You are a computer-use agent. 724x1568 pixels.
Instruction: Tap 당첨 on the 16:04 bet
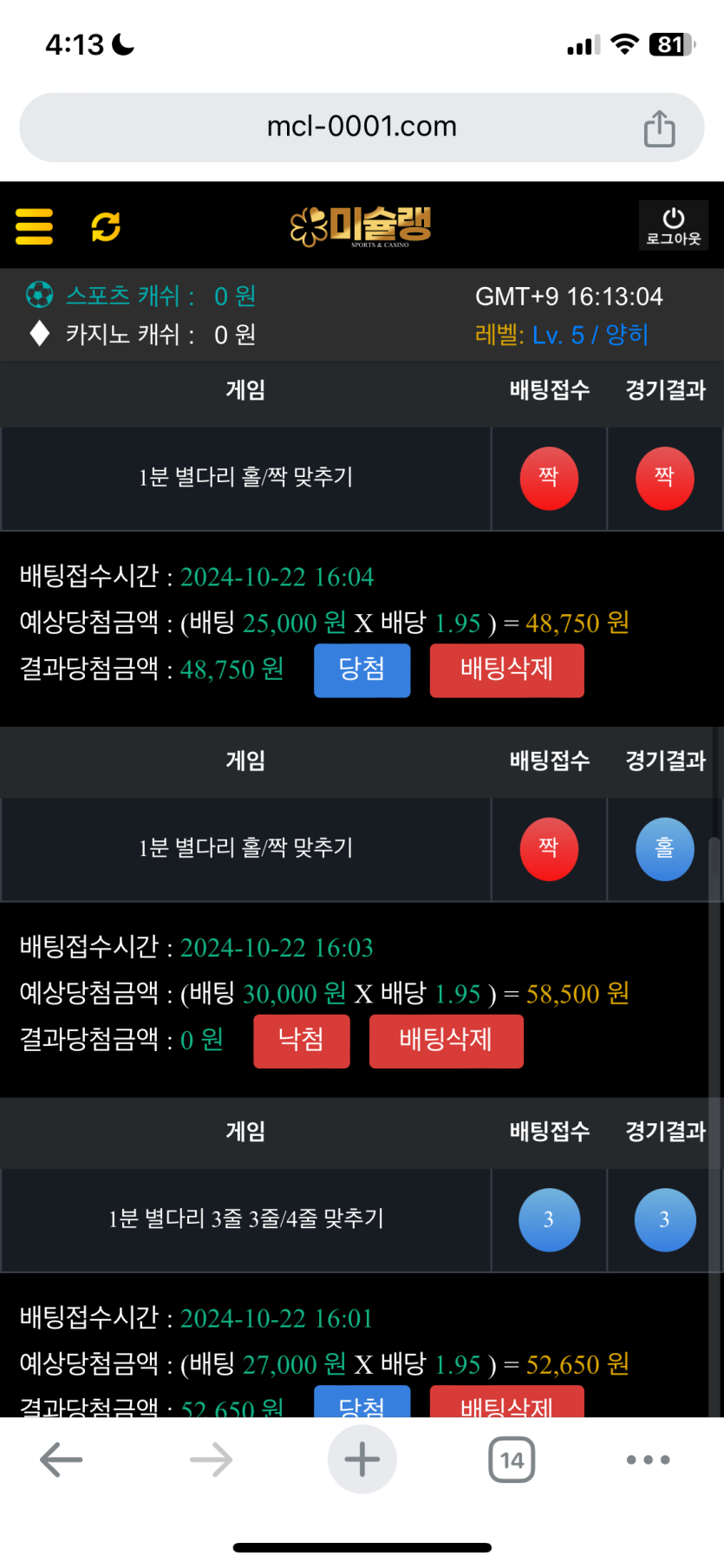[362, 670]
